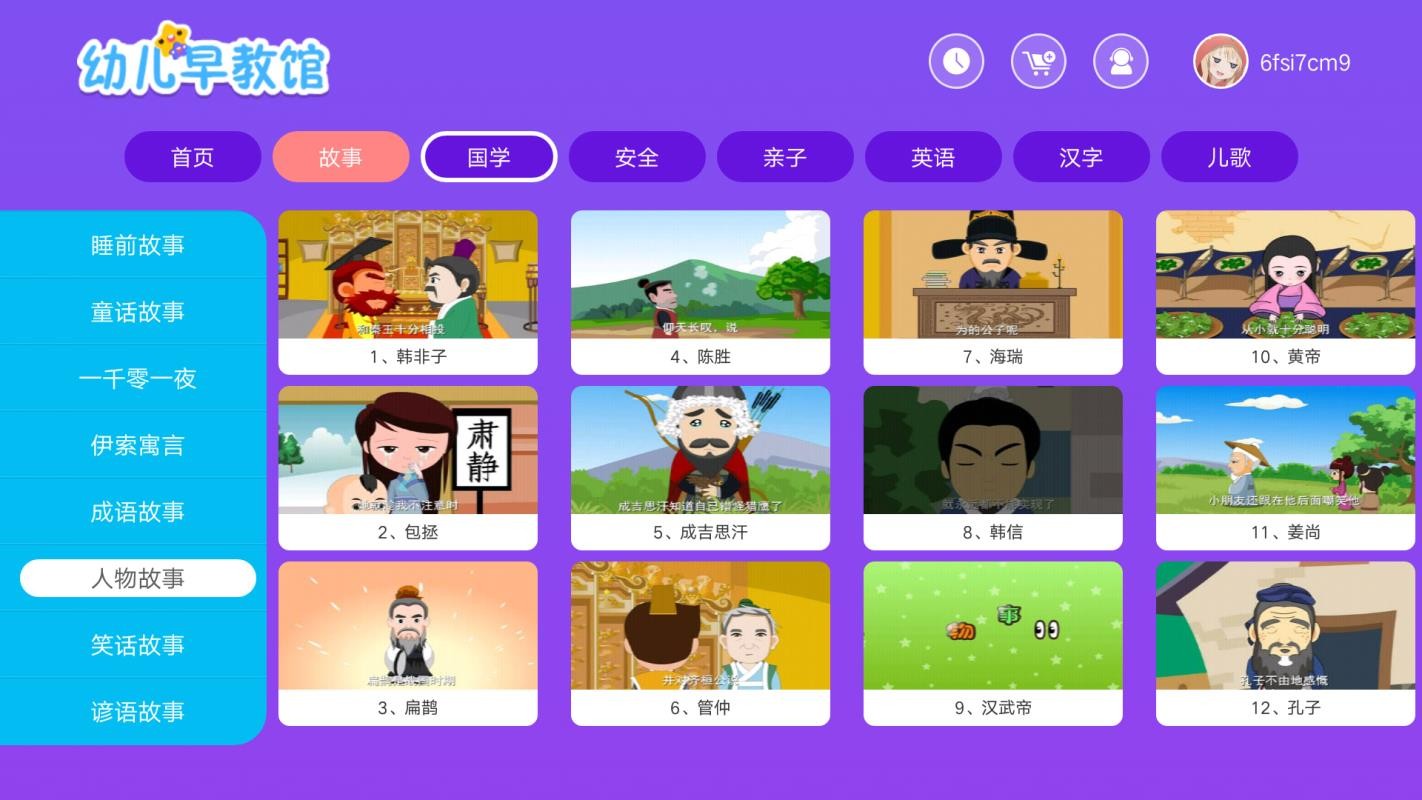Open the customer service headset icon
The height and width of the screenshot is (800, 1422).
[1120, 62]
